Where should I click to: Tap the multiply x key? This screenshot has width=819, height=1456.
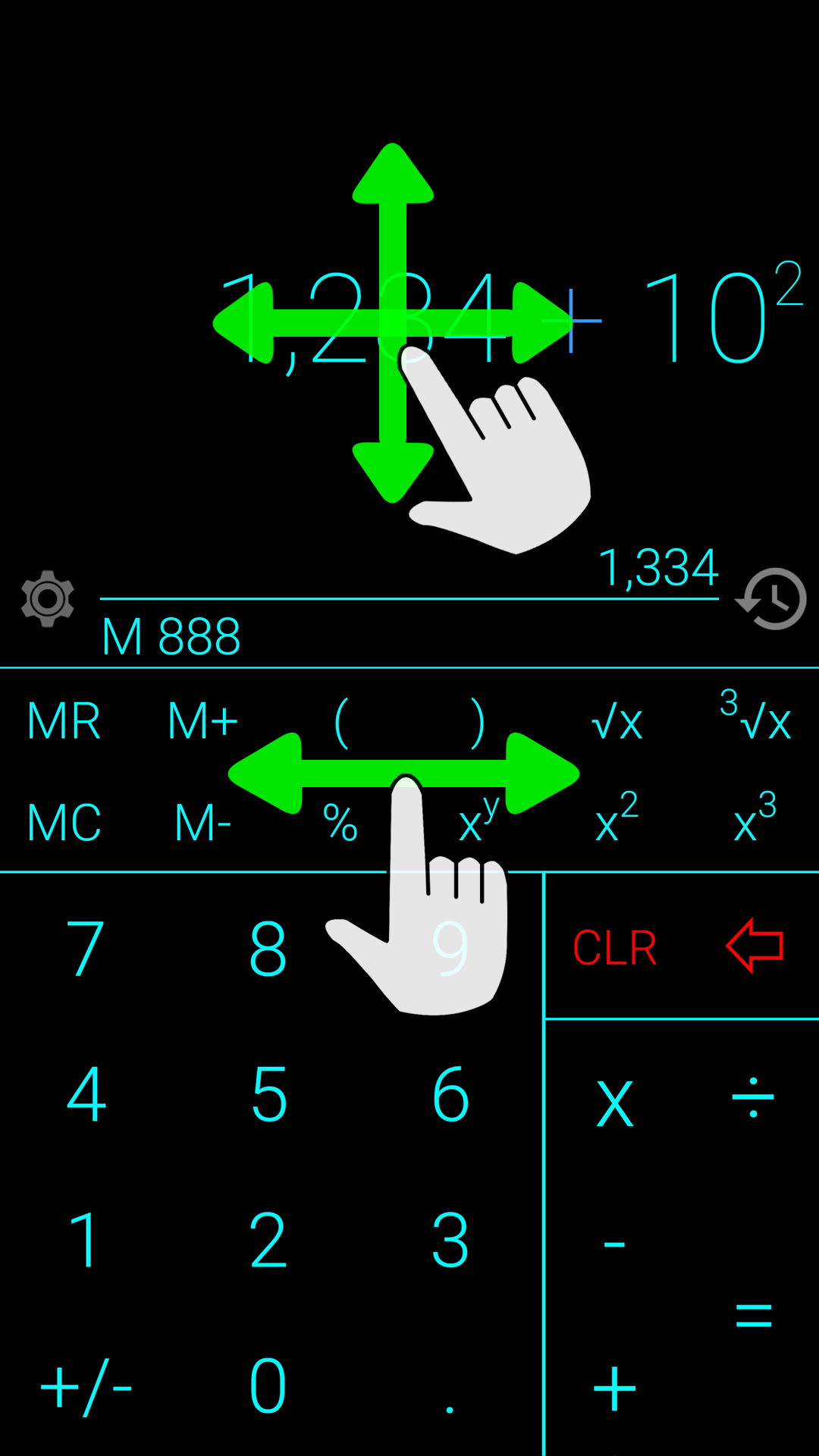(x=614, y=1102)
